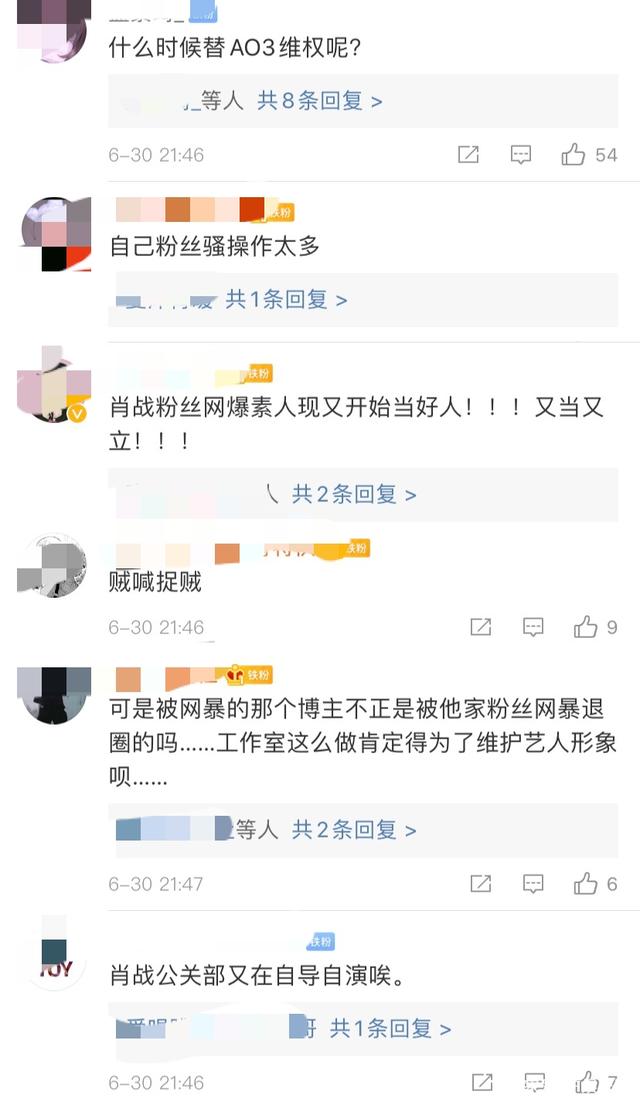The height and width of the screenshot is (1105, 640).
Task: Reply to the AO3维权 comment
Action: [521, 154]
